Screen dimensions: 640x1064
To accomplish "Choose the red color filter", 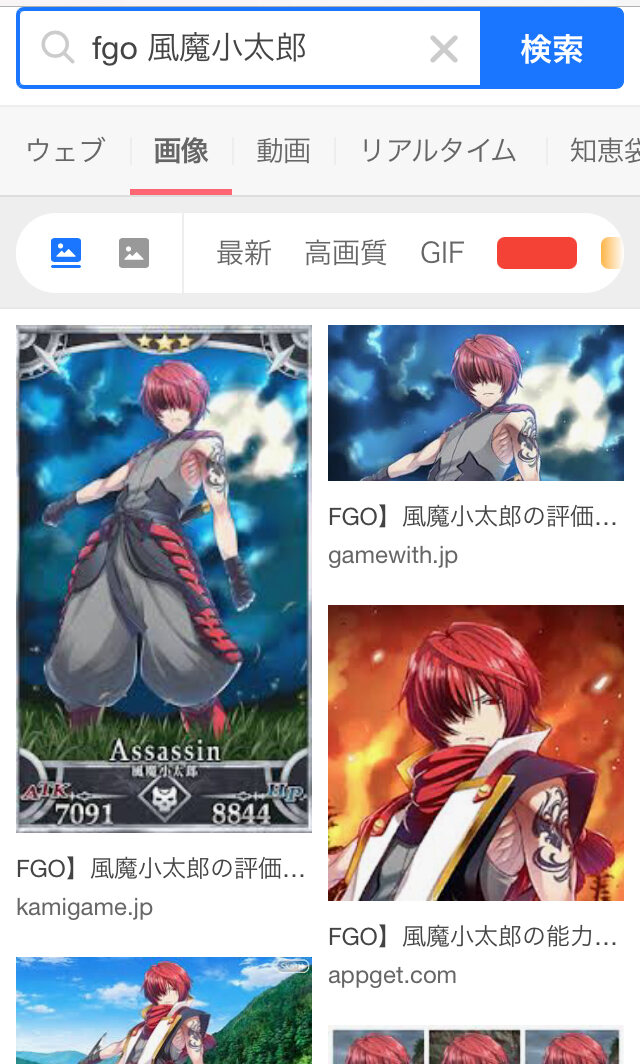I will point(537,253).
